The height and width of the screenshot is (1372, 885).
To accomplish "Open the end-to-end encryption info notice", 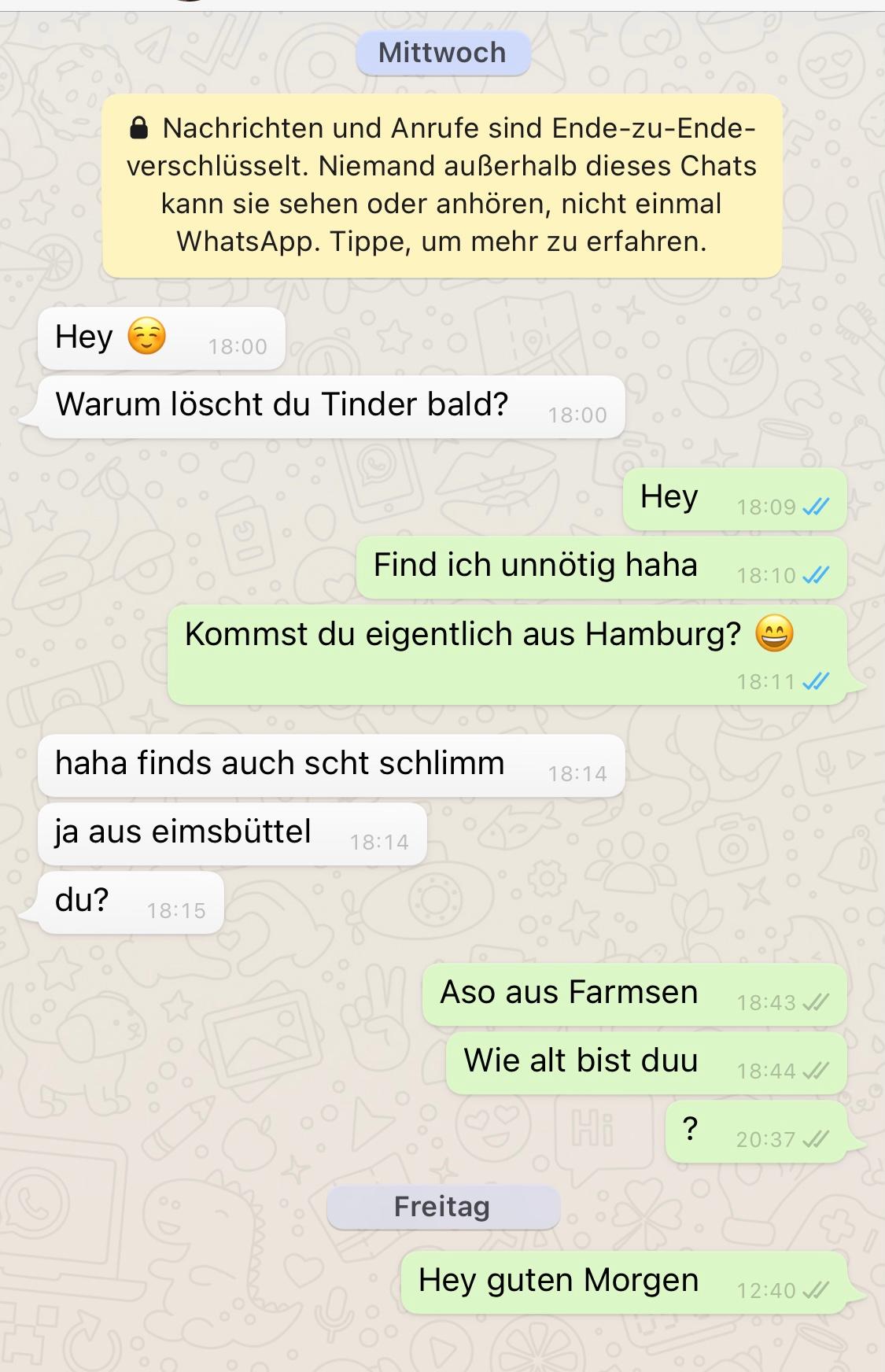I will click(441, 186).
